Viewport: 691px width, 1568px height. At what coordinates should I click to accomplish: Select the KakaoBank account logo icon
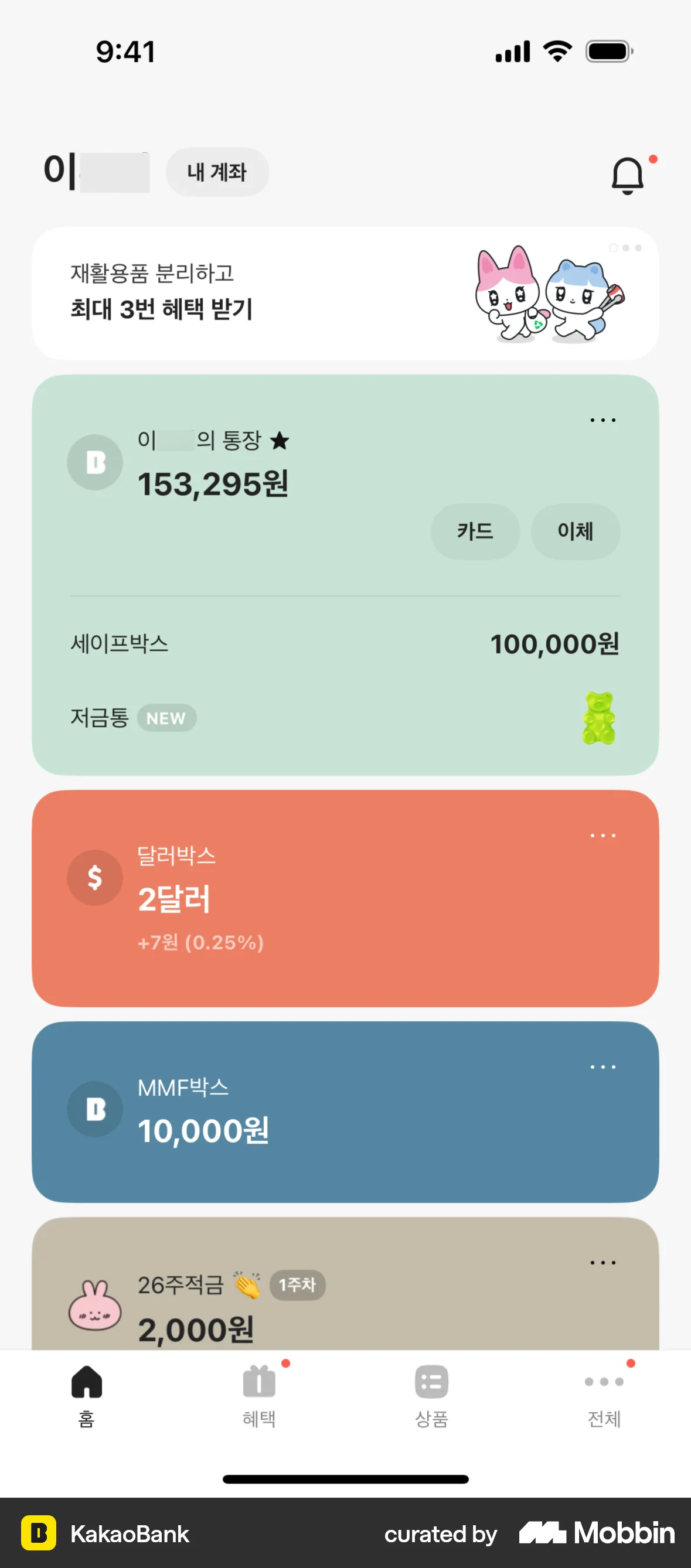coord(95,461)
